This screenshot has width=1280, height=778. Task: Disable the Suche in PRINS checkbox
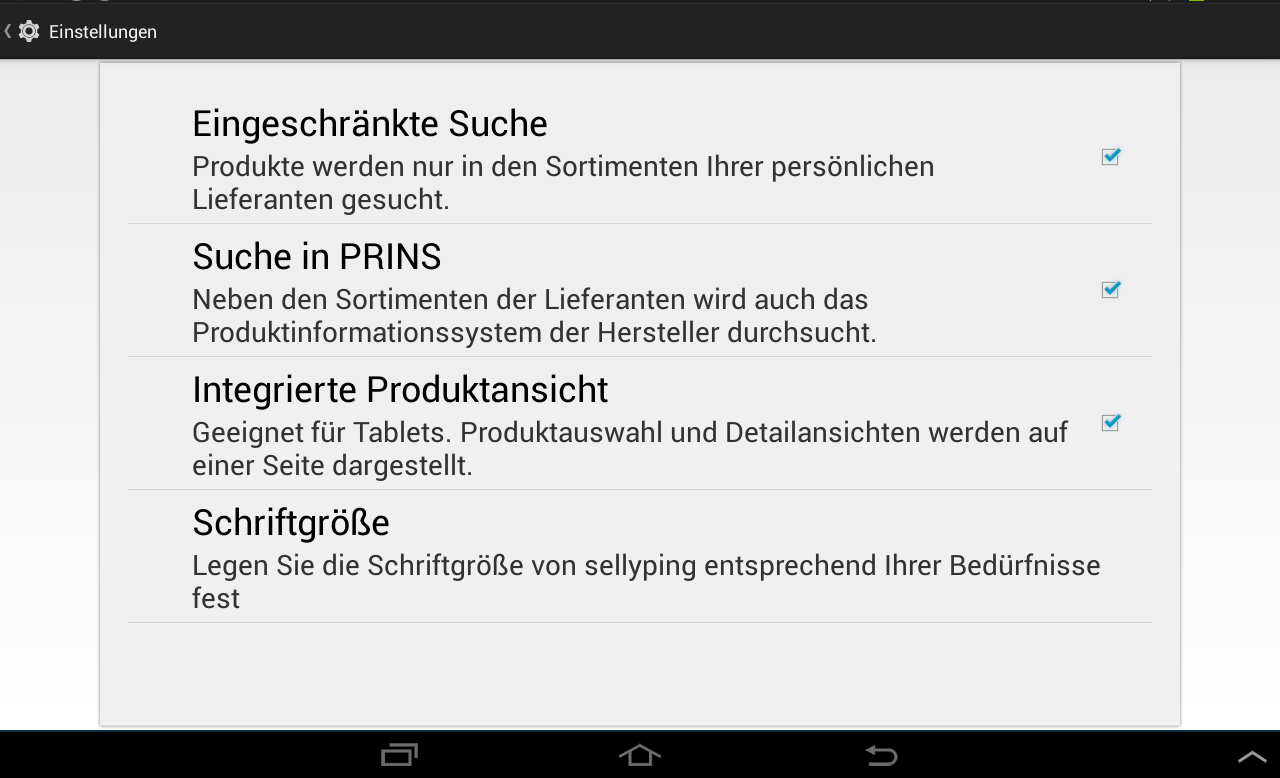(1110, 290)
